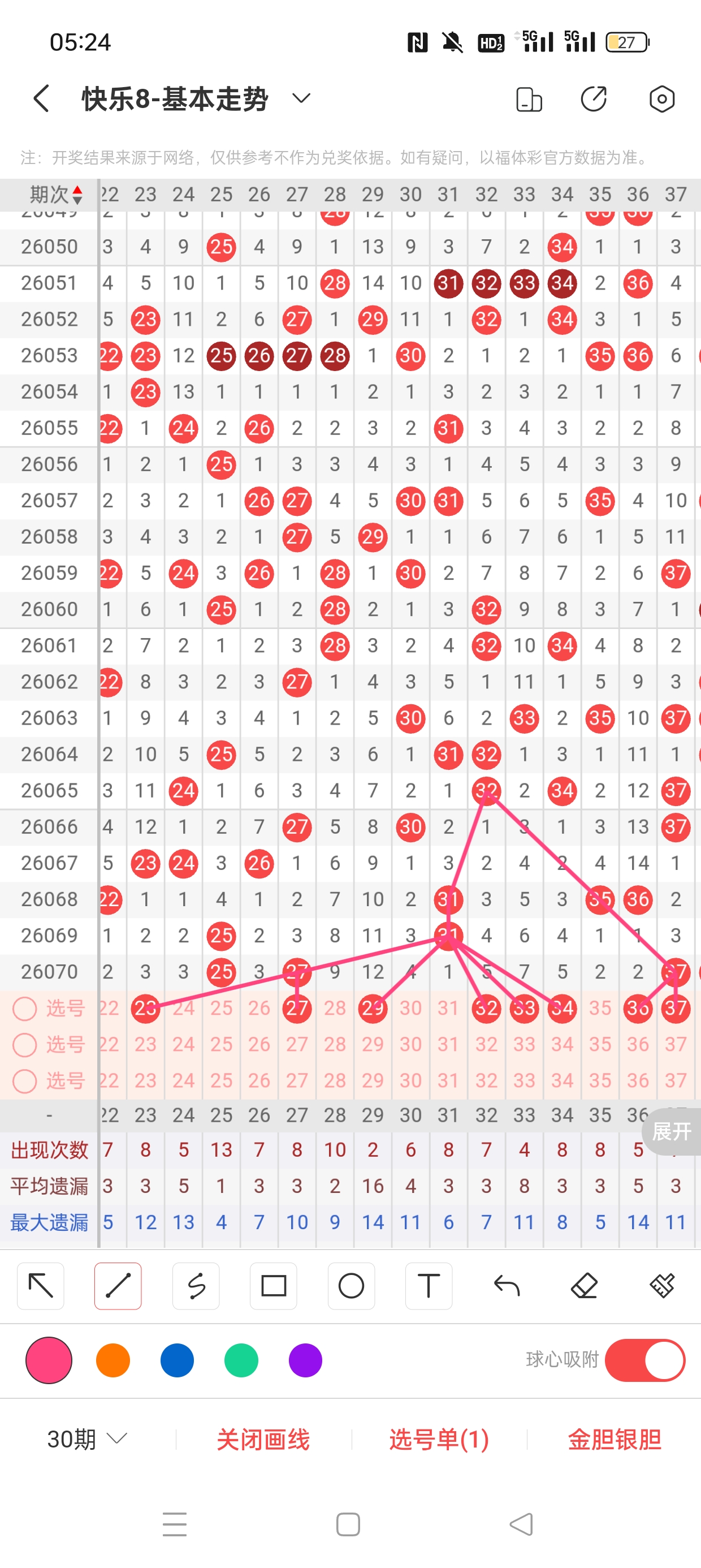Choose the text tool
The image size is (701, 1568).
pos(429,1286)
